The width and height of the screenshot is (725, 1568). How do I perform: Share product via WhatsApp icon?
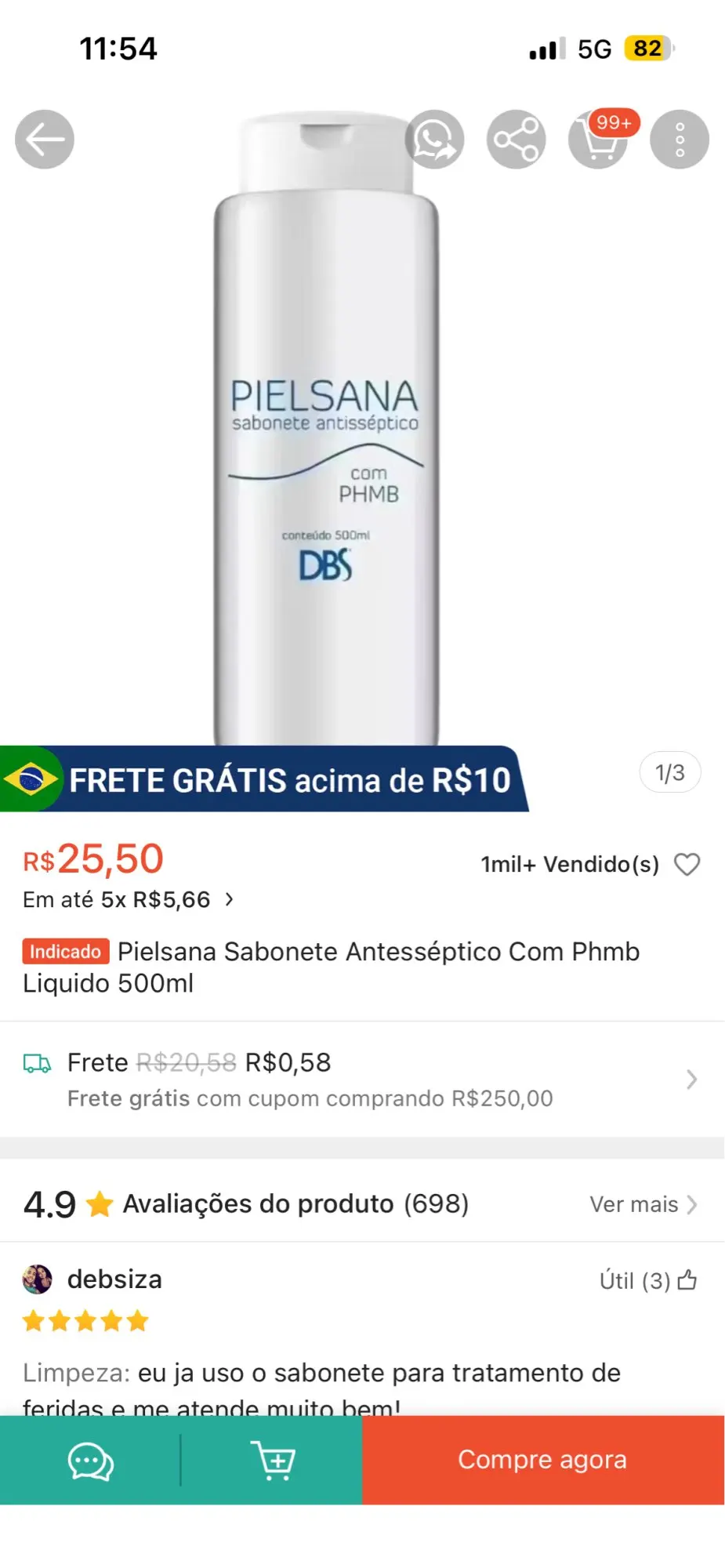click(x=434, y=140)
